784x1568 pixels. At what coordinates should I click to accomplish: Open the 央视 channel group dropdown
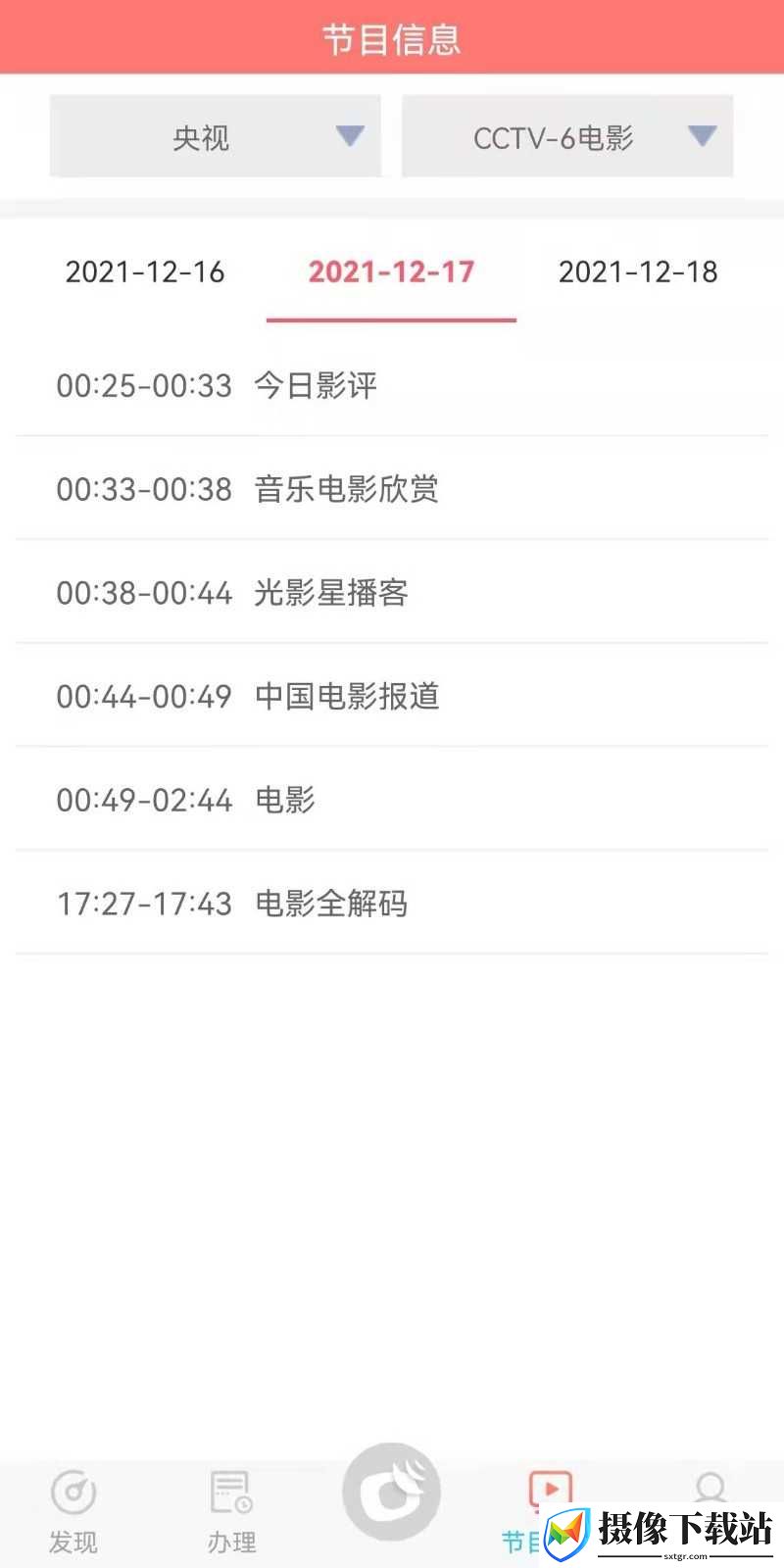tap(215, 136)
